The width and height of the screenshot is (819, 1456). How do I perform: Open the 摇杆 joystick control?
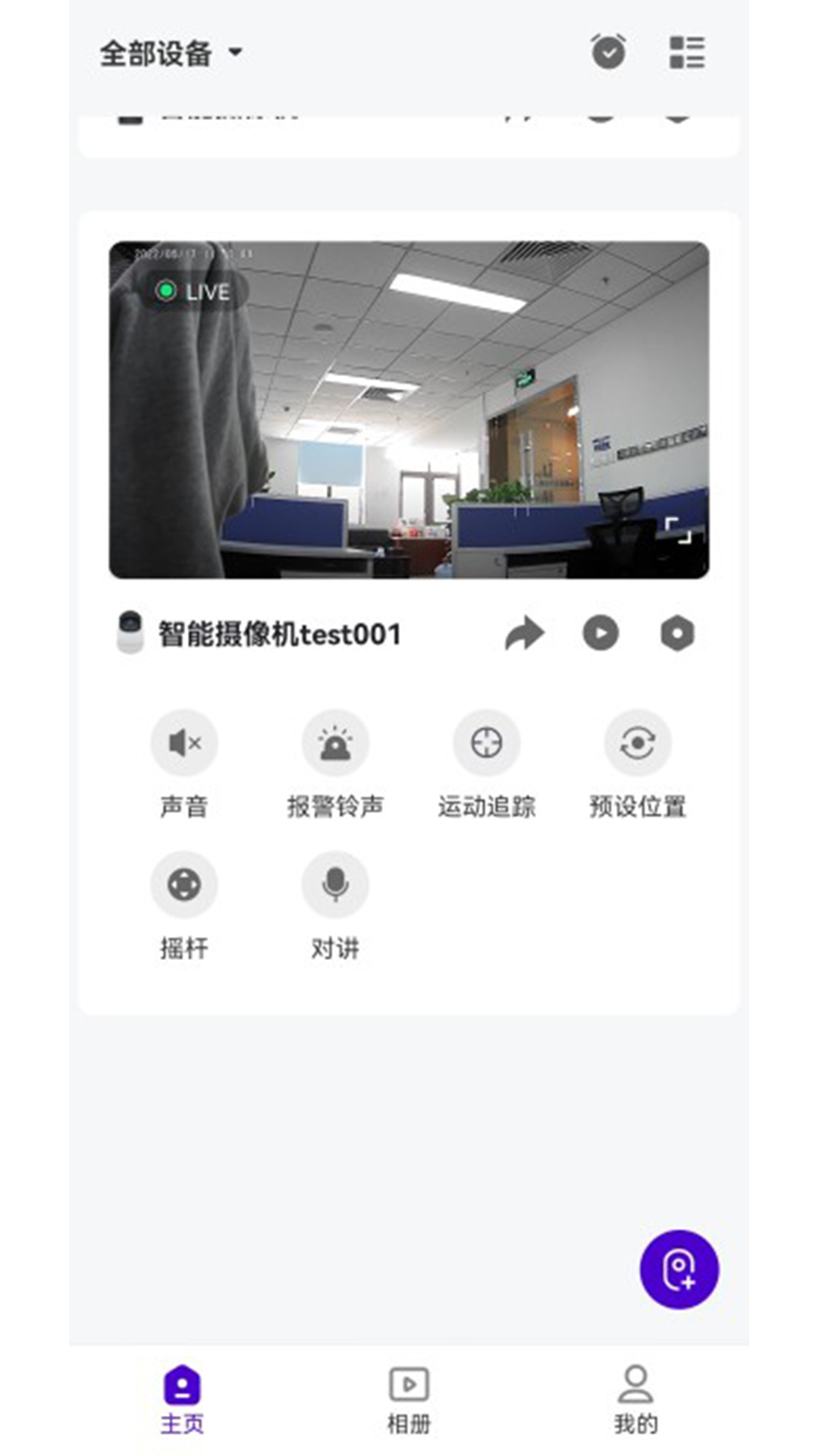[x=184, y=884]
